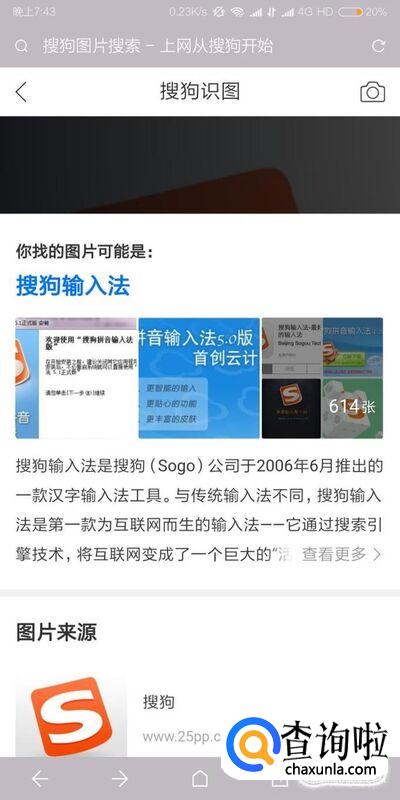Open the installer welcome screenshot thumbnail
Image resolution: width=400 pixels, height=800 pixels.
(x=76, y=378)
